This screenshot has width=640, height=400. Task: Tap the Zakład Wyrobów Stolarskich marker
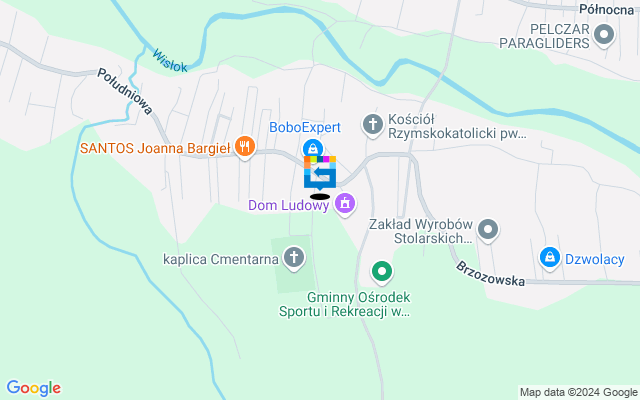pos(488,230)
